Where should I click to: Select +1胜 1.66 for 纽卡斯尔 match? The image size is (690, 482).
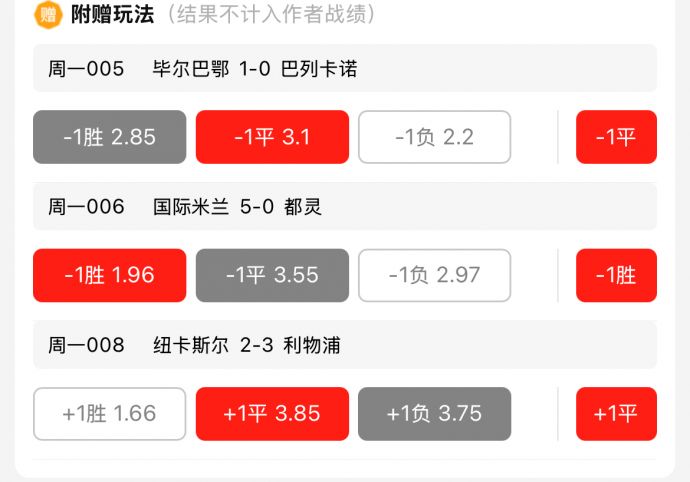click(x=109, y=414)
